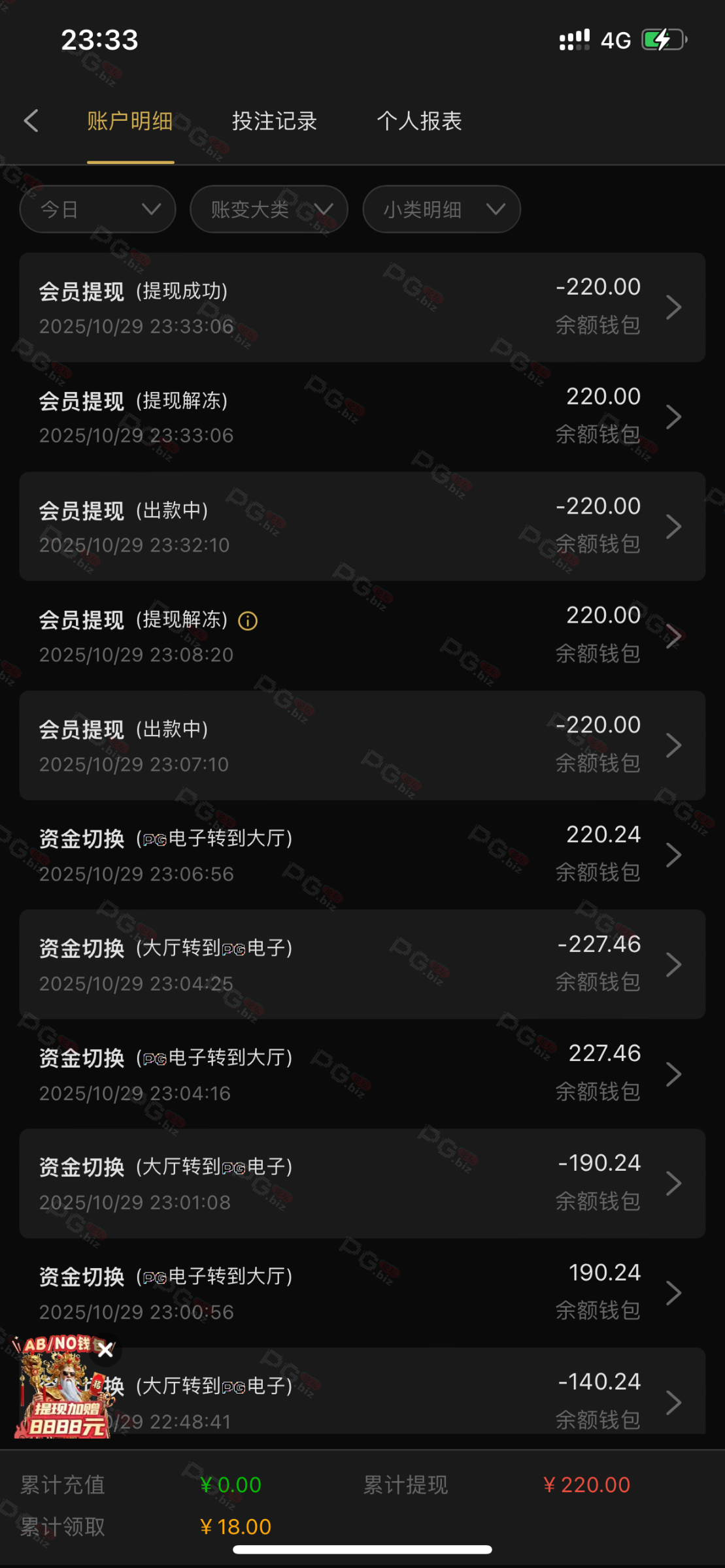Screen dimensions: 725x1568
Task: Select the 账户明细 tab
Action: 130,122
